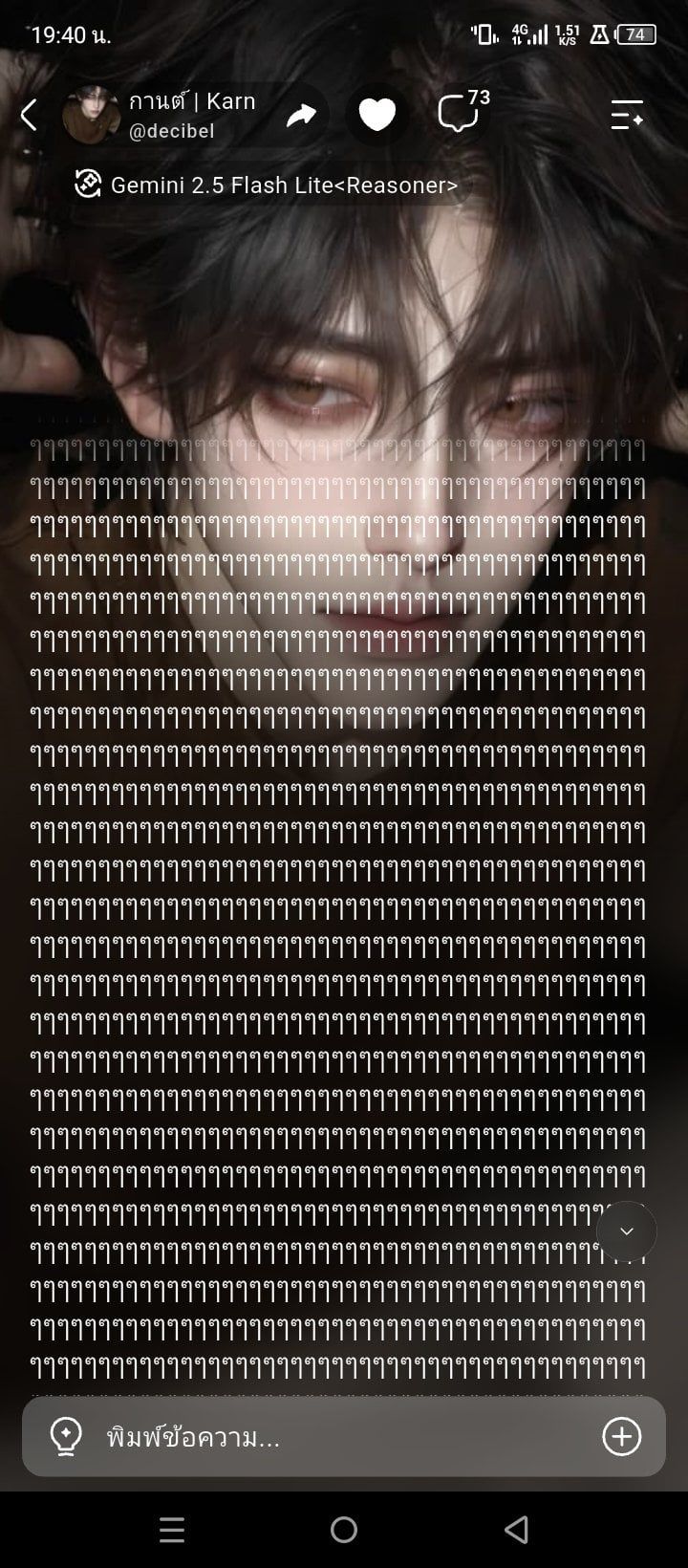This screenshot has width=688, height=1568.
Task: Open the plus attachment menu
Action: point(621,1436)
